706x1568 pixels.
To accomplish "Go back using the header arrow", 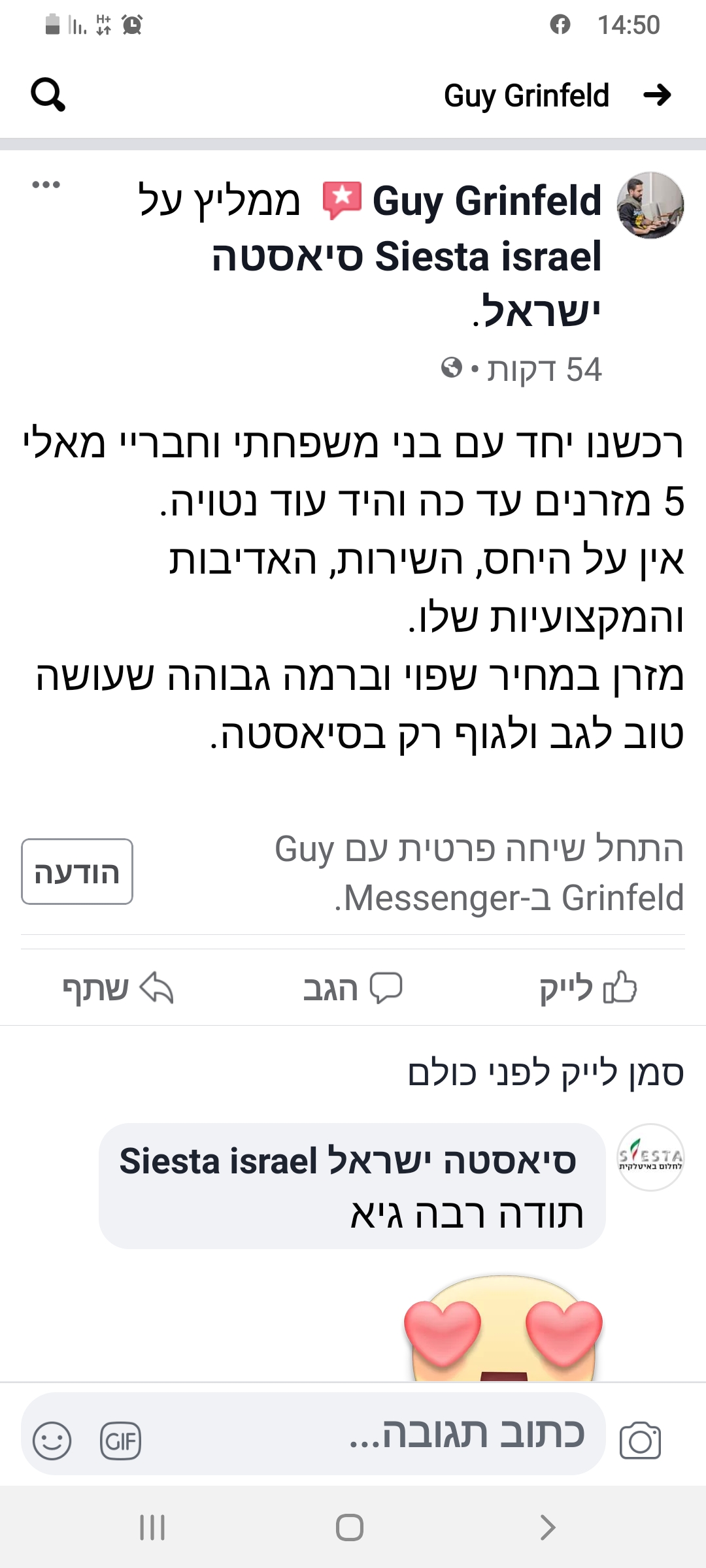I will 657,95.
